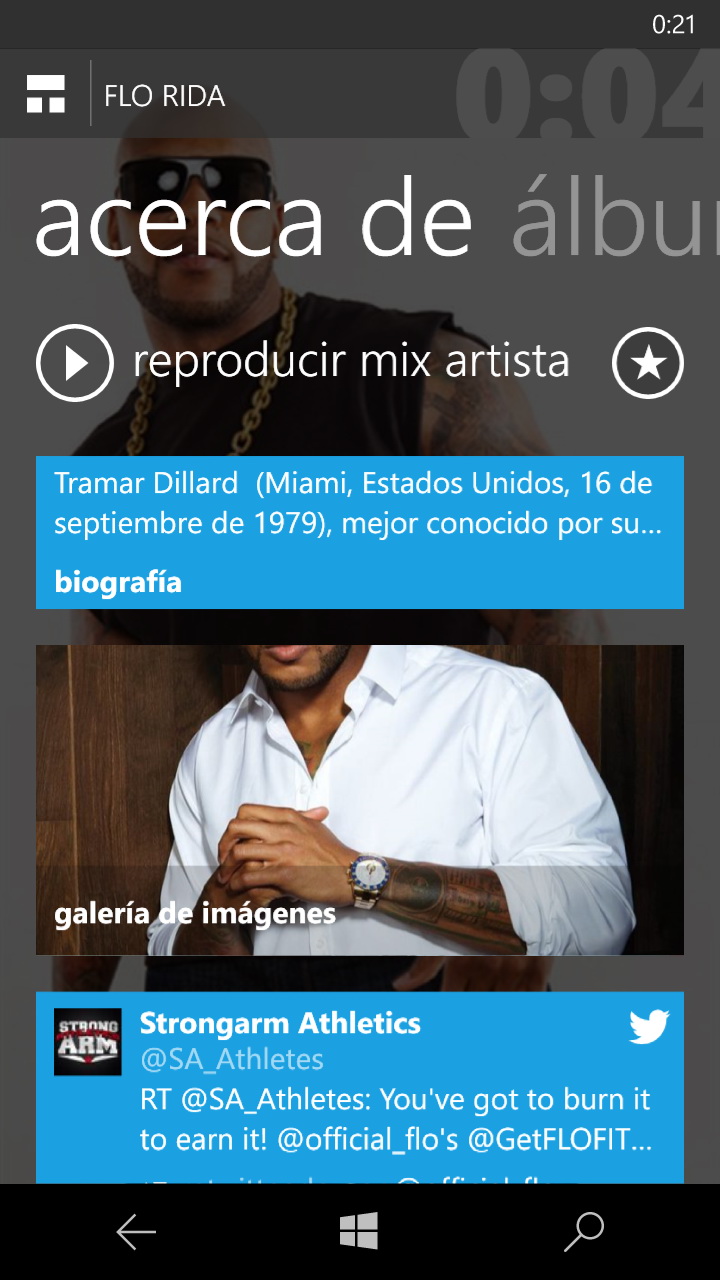The height and width of the screenshot is (1280, 720).
Task: Go back with the system back arrow
Action: click(x=136, y=1232)
